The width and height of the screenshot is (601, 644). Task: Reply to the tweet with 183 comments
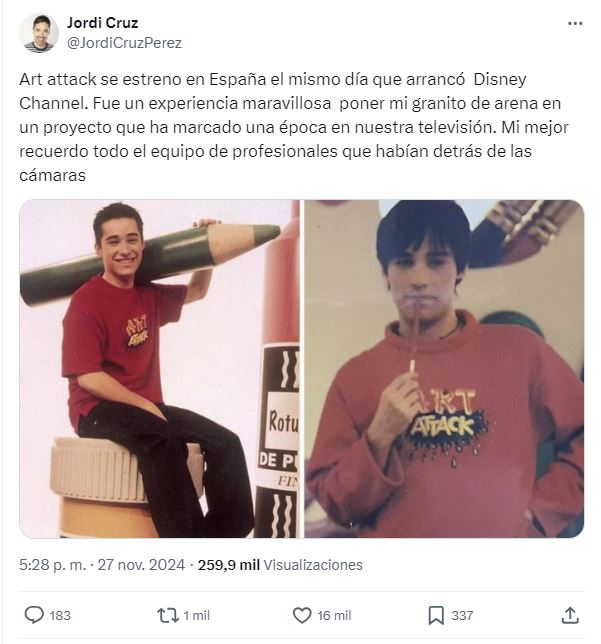point(34,615)
